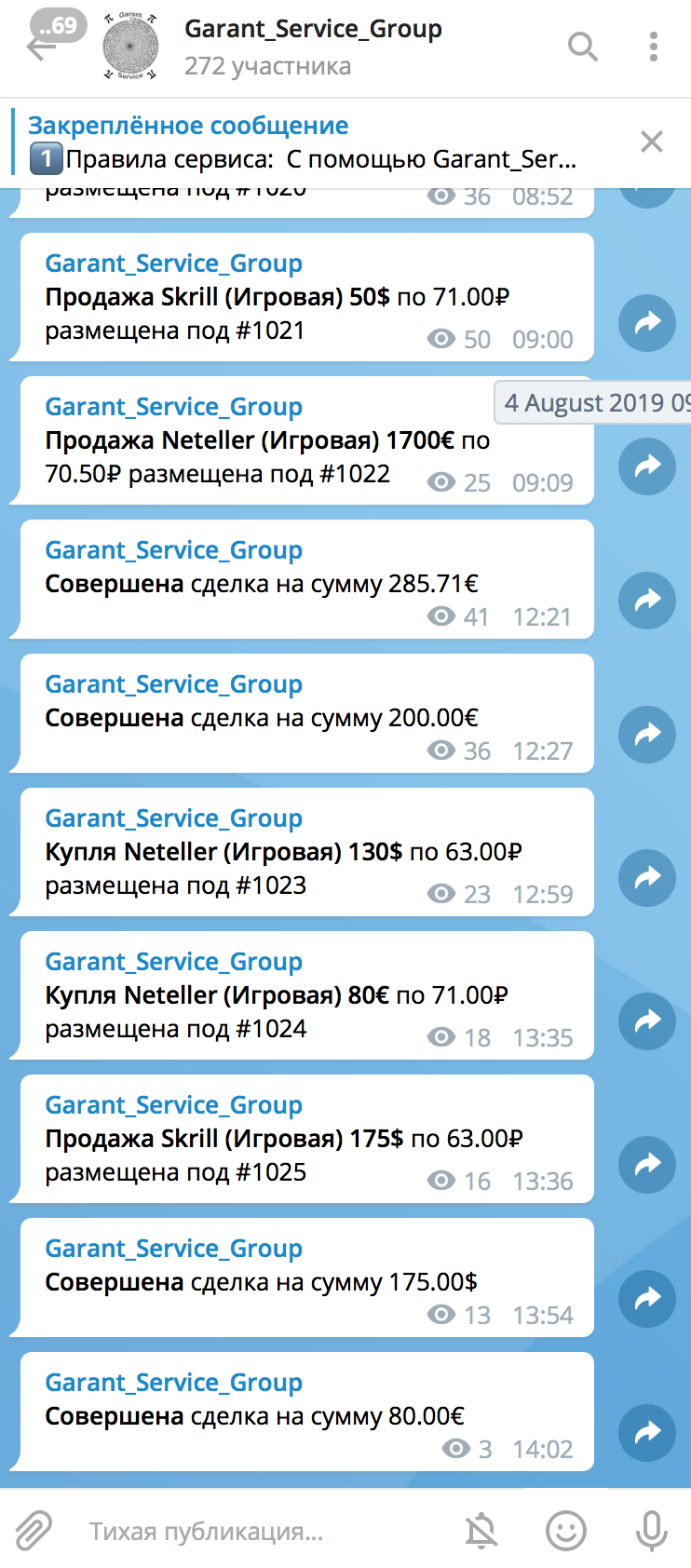This screenshot has height=1568, width=691.
Task: Search within this channel
Action: click(x=583, y=47)
